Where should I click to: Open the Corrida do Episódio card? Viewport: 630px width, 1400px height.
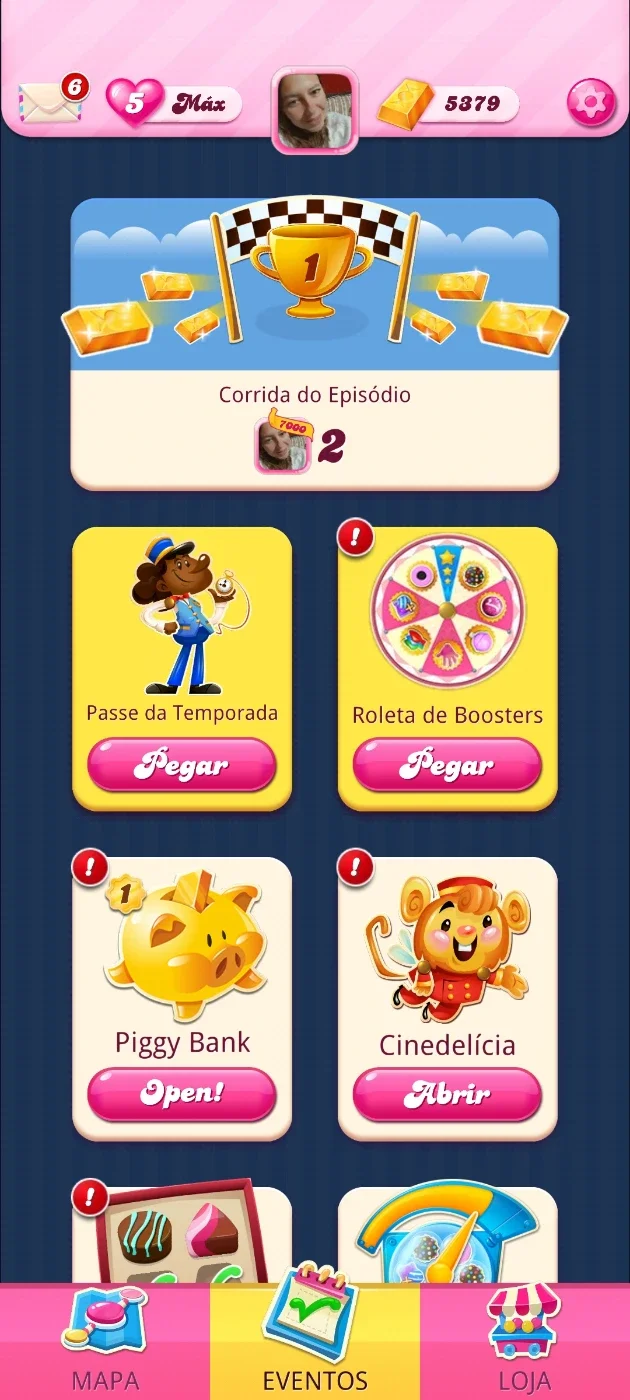click(x=314, y=344)
